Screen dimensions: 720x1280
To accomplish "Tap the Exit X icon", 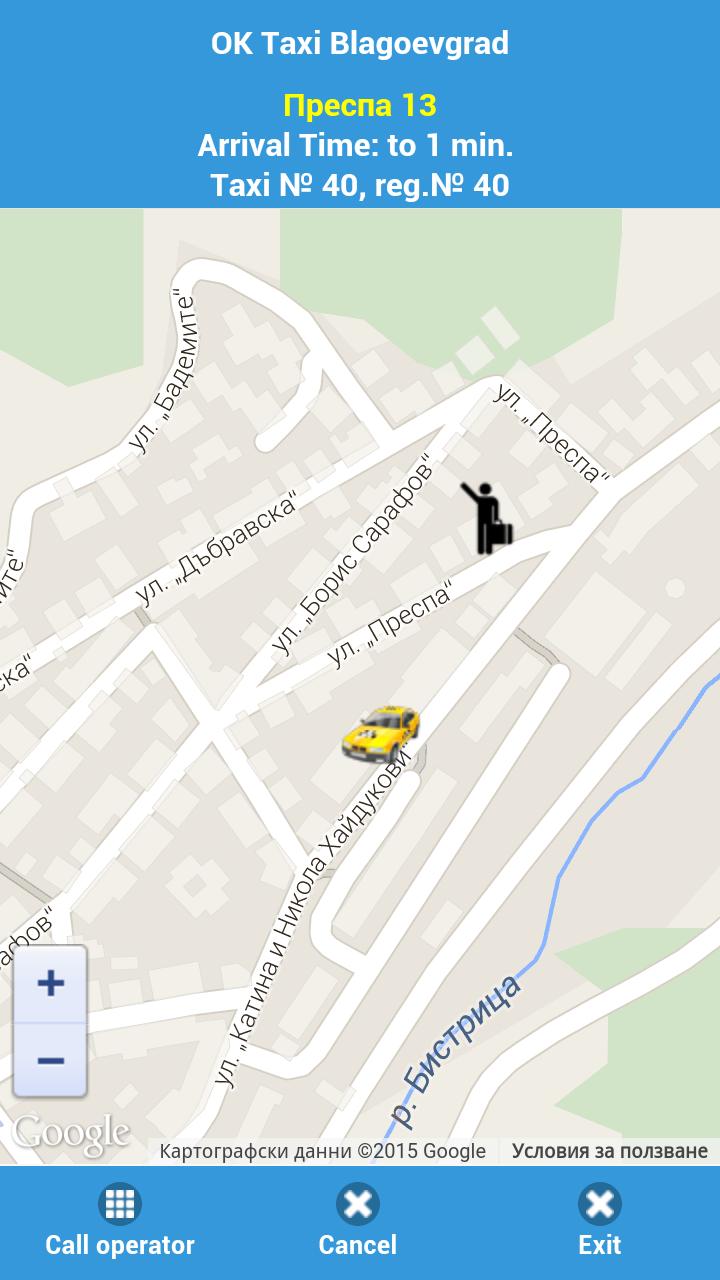I will coord(601,1204).
